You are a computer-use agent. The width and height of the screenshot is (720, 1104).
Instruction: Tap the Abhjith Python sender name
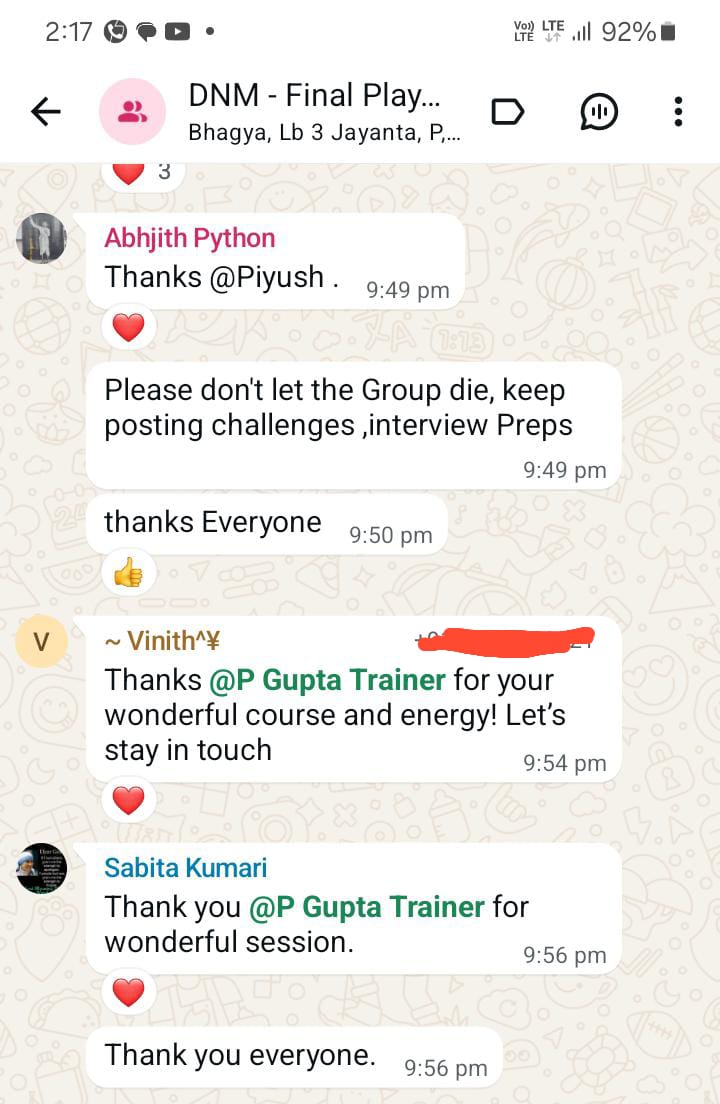[x=189, y=238]
